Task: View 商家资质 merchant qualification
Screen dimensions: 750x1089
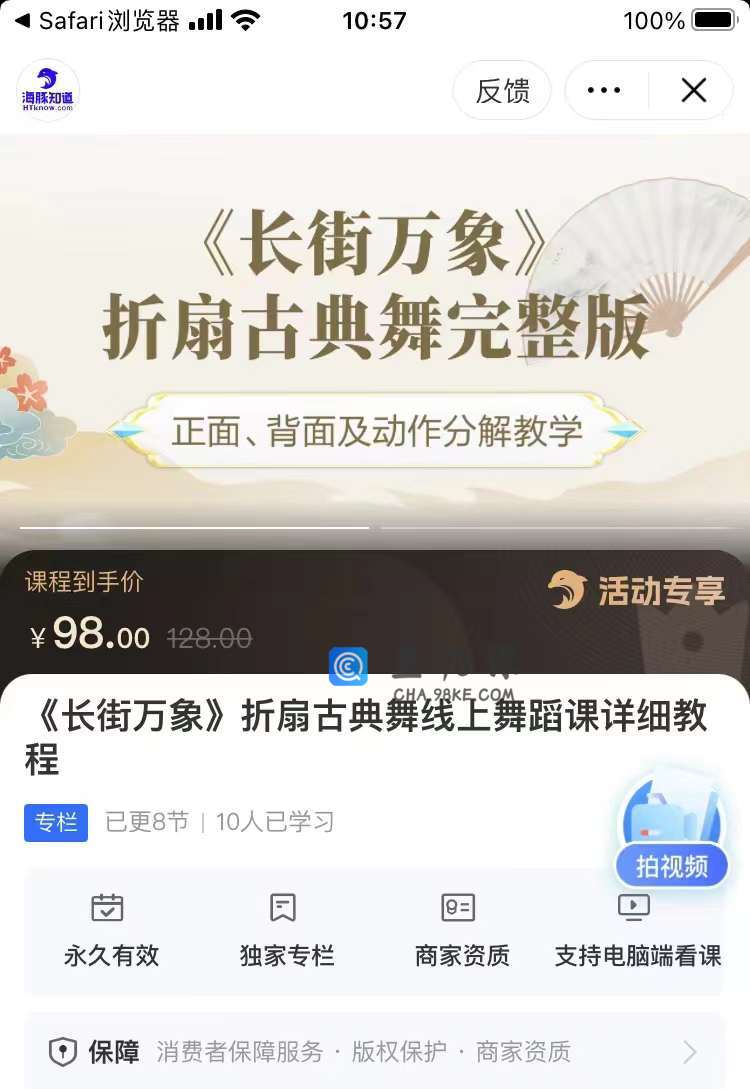Action: tap(461, 931)
